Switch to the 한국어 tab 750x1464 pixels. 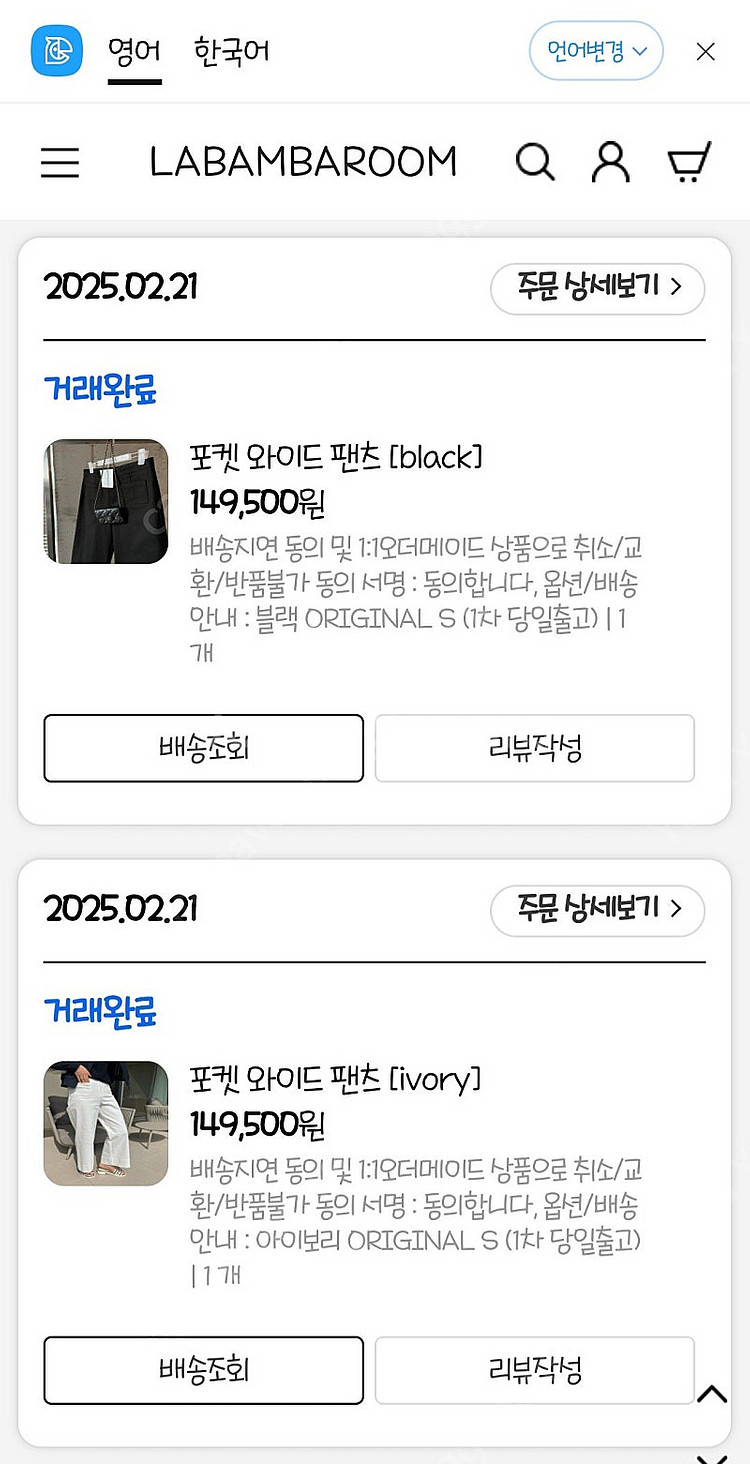tap(231, 51)
